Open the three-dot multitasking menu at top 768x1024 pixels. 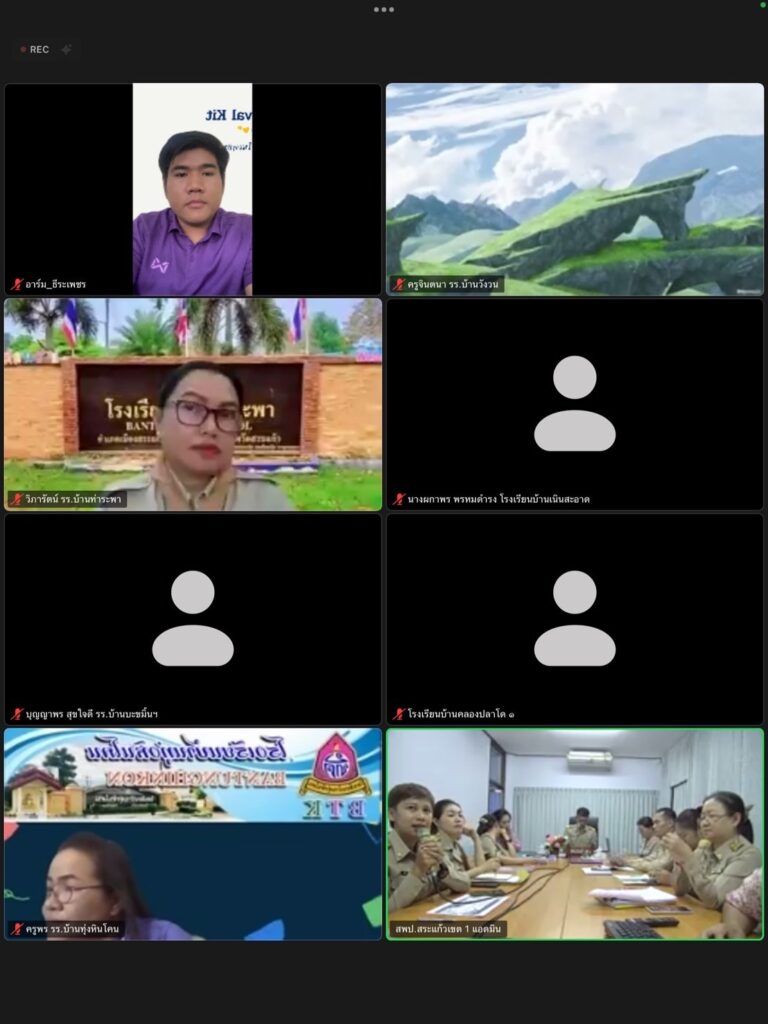point(384,9)
